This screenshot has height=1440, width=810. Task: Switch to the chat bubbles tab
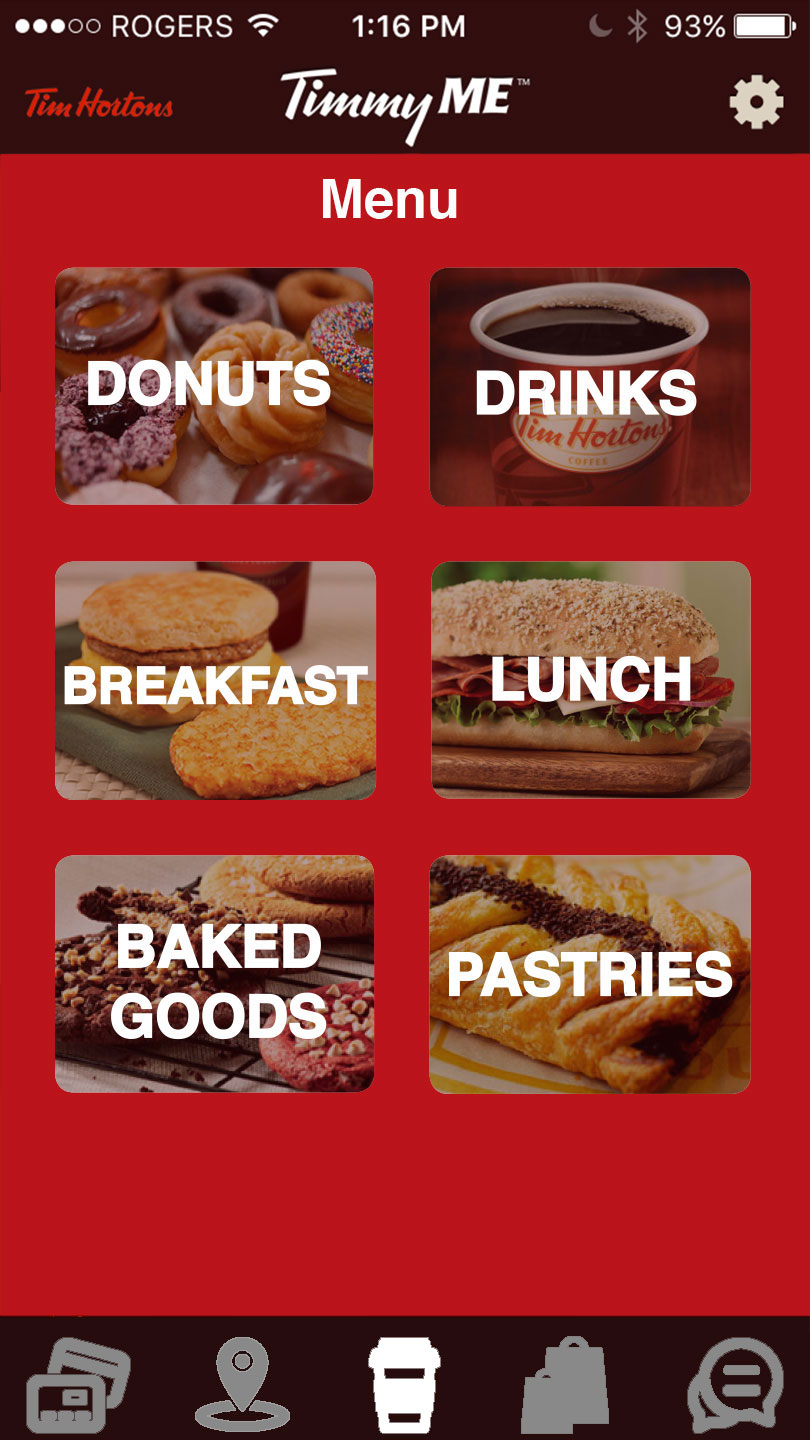[735, 1381]
